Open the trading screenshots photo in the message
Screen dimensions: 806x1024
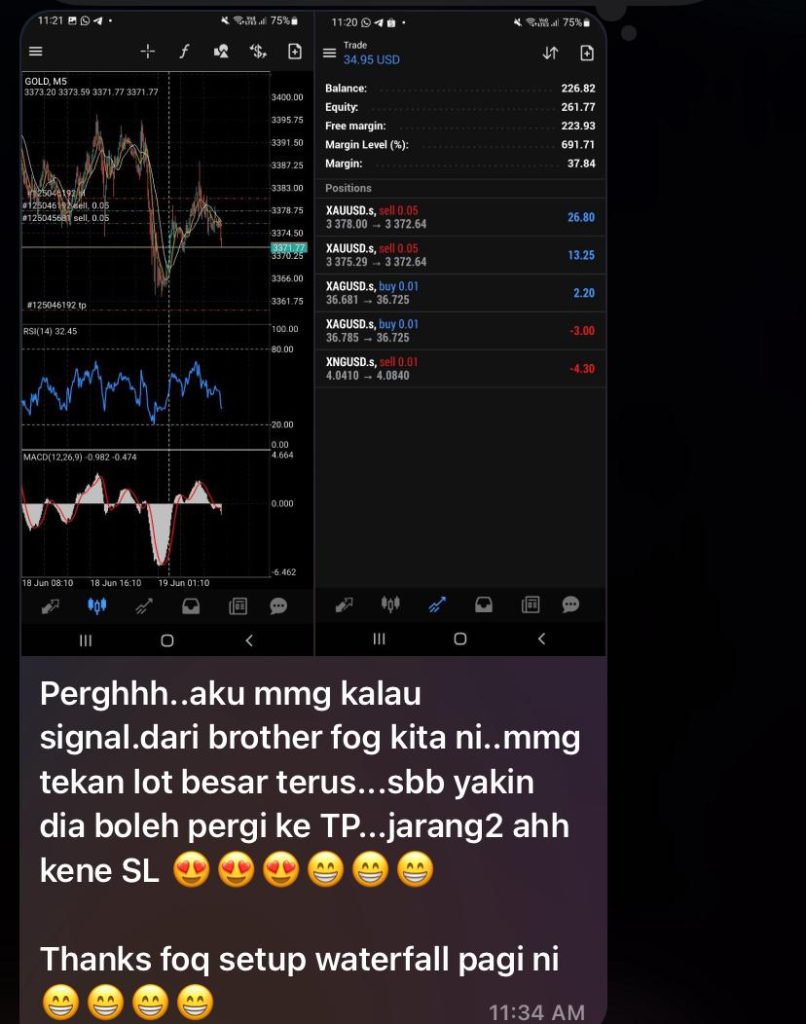[x=313, y=330]
